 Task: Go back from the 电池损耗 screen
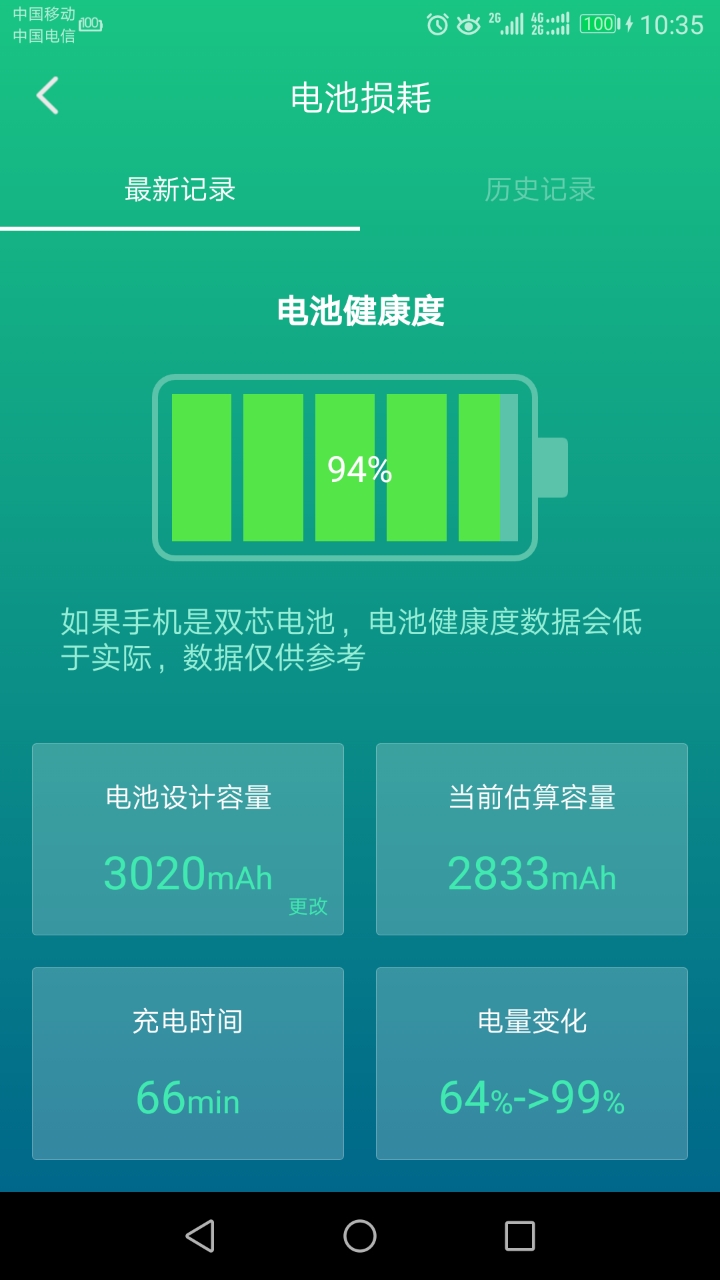tap(47, 97)
